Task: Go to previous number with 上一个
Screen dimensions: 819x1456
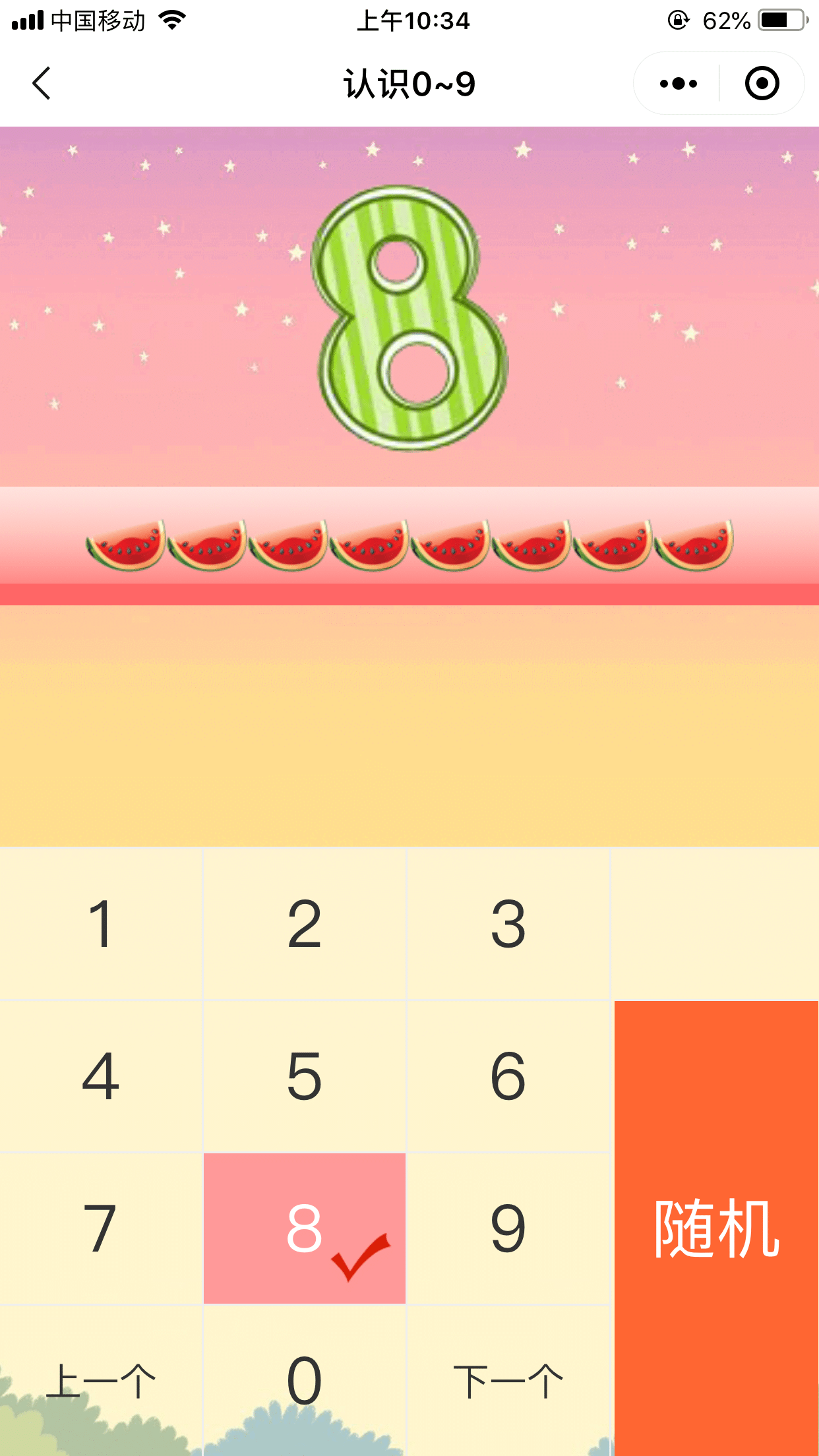Action: click(x=101, y=1380)
